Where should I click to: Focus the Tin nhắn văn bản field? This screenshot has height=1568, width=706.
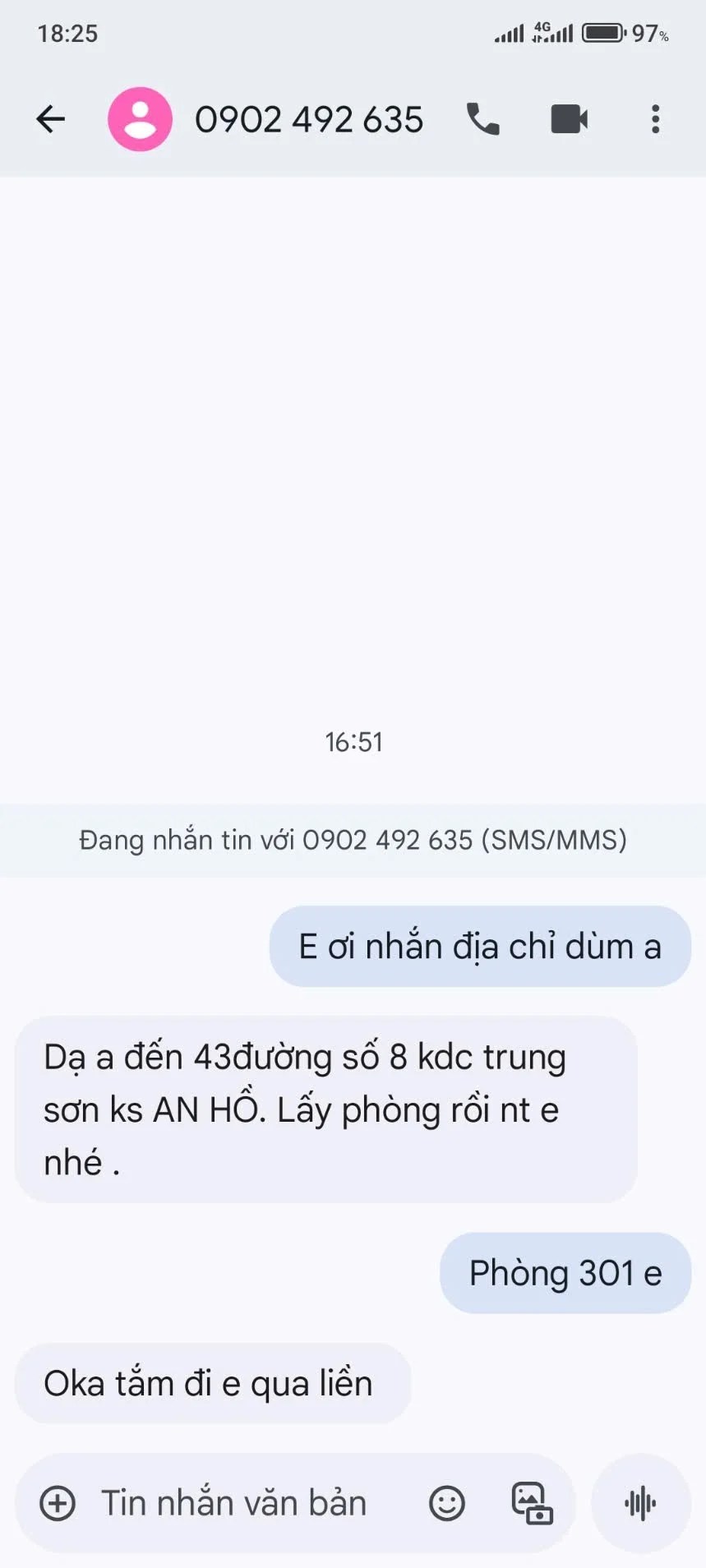pyautogui.click(x=234, y=1503)
